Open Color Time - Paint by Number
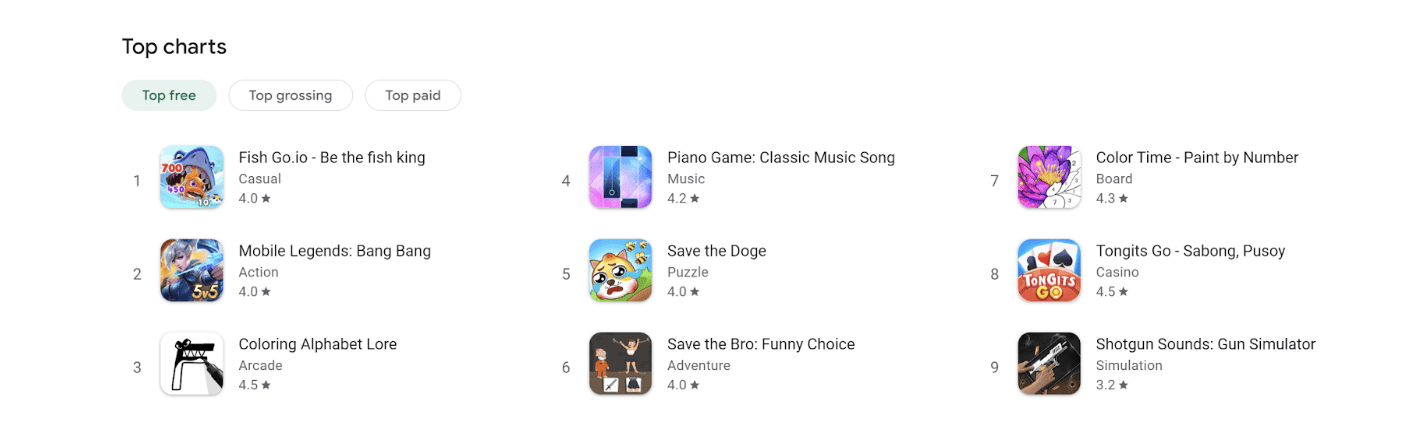This screenshot has width=1422, height=428. tap(1196, 158)
